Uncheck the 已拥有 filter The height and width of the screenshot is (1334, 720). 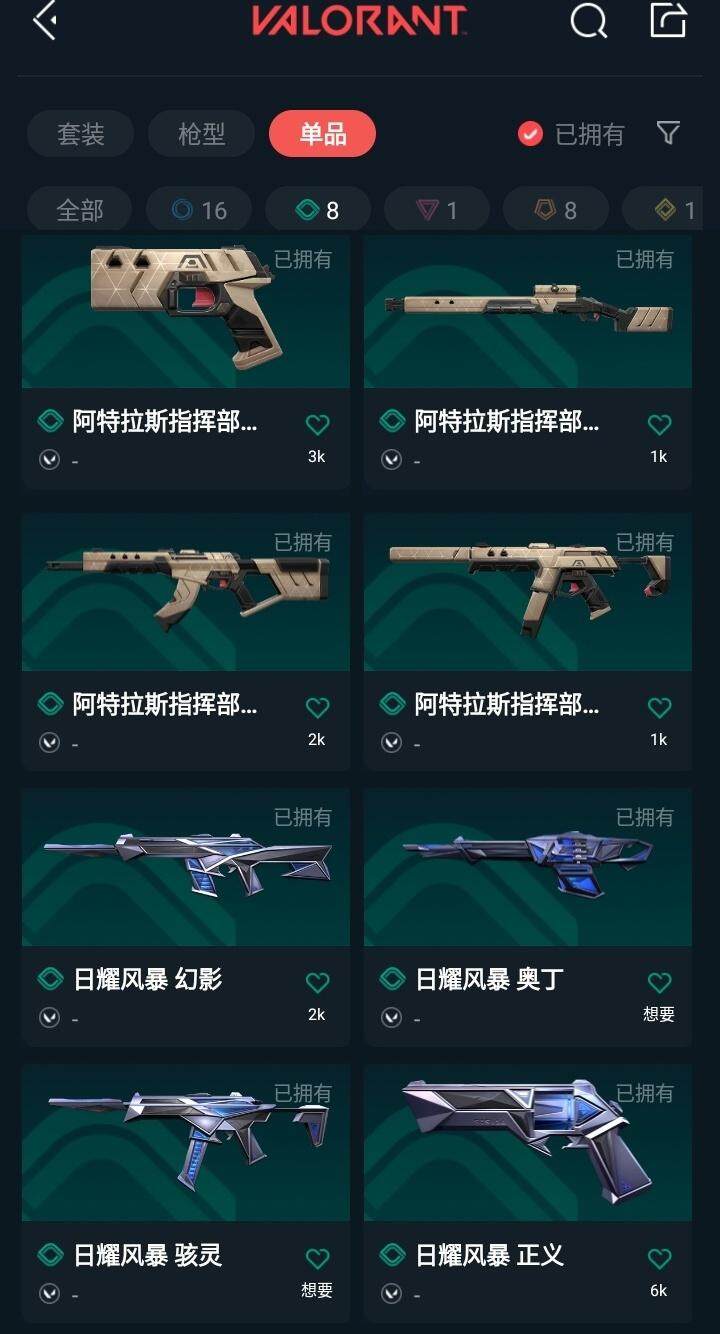point(530,134)
